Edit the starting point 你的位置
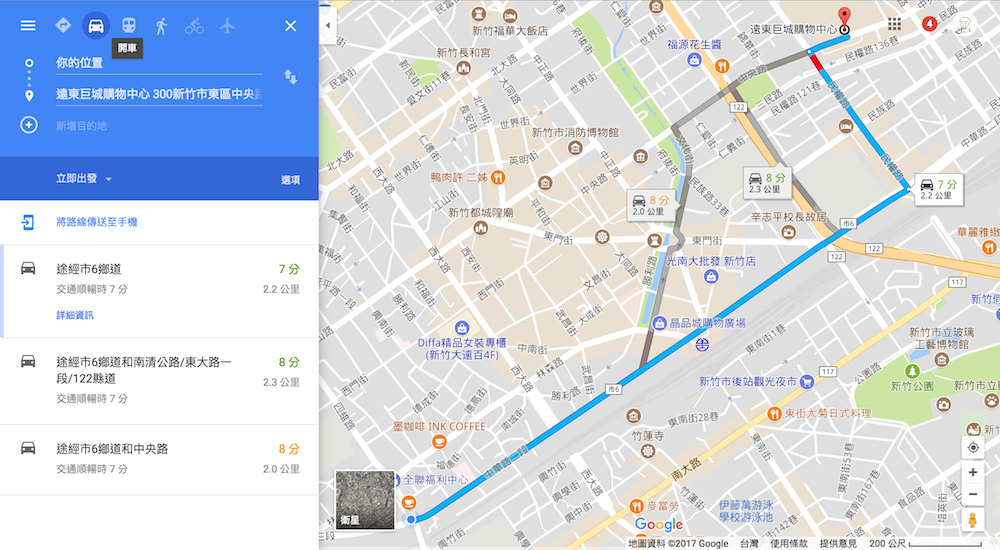The height and width of the screenshot is (550, 1000). [158, 63]
